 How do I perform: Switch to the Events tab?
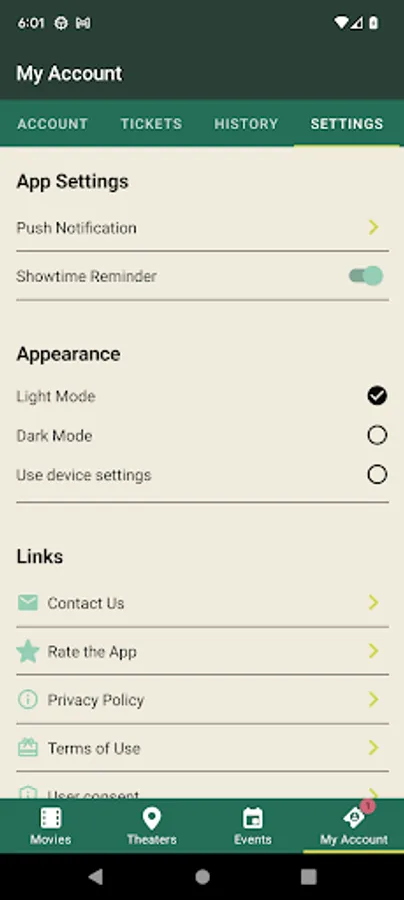(252, 826)
